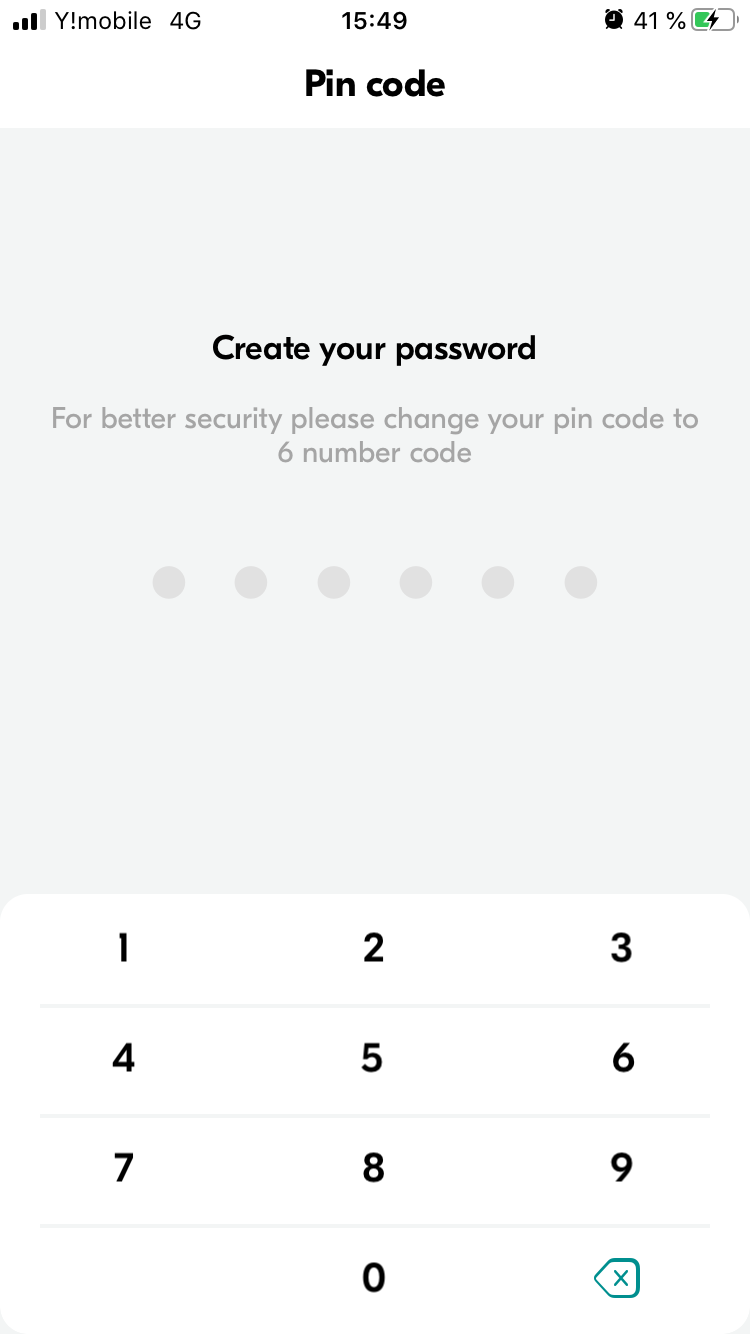Tap the number 2 key
This screenshot has height=1334, width=750.
pyautogui.click(x=374, y=947)
